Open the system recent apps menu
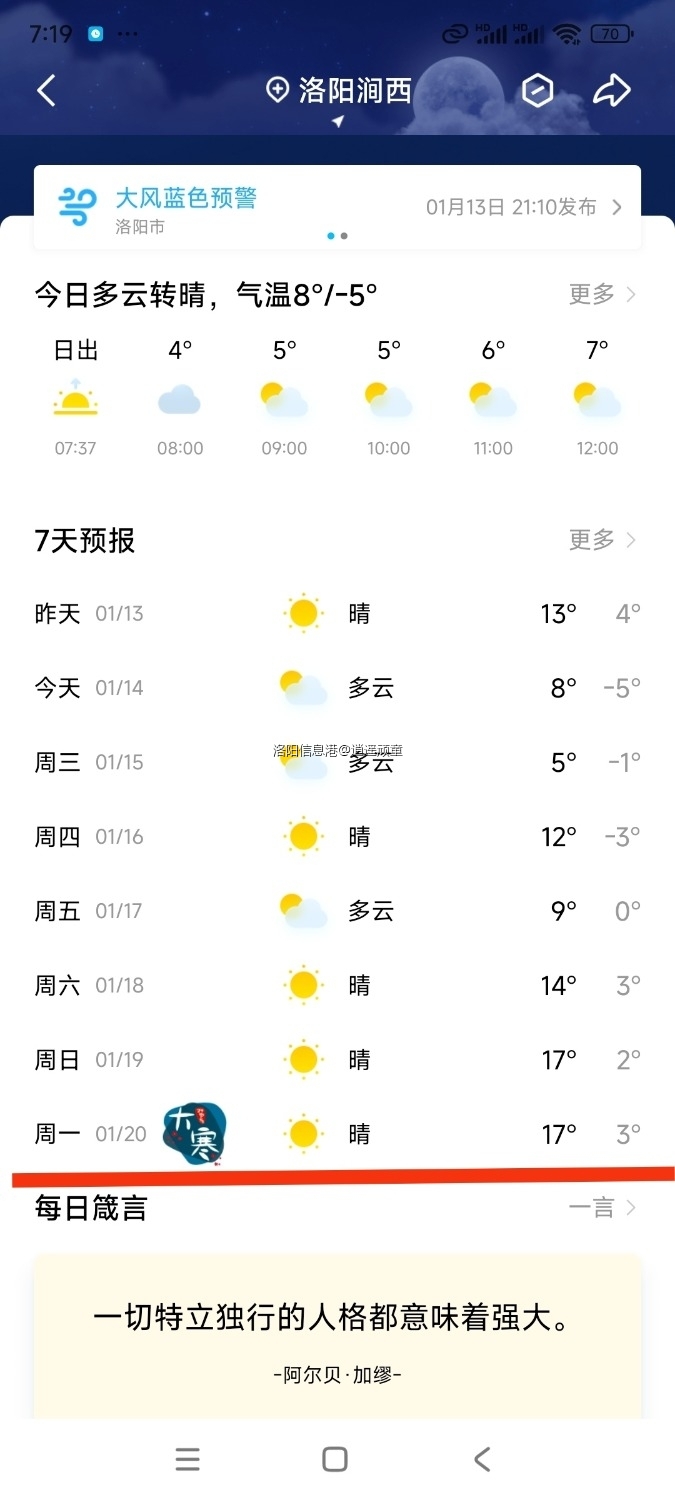Viewport: 675px width, 1500px height. (x=187, y=1459)
